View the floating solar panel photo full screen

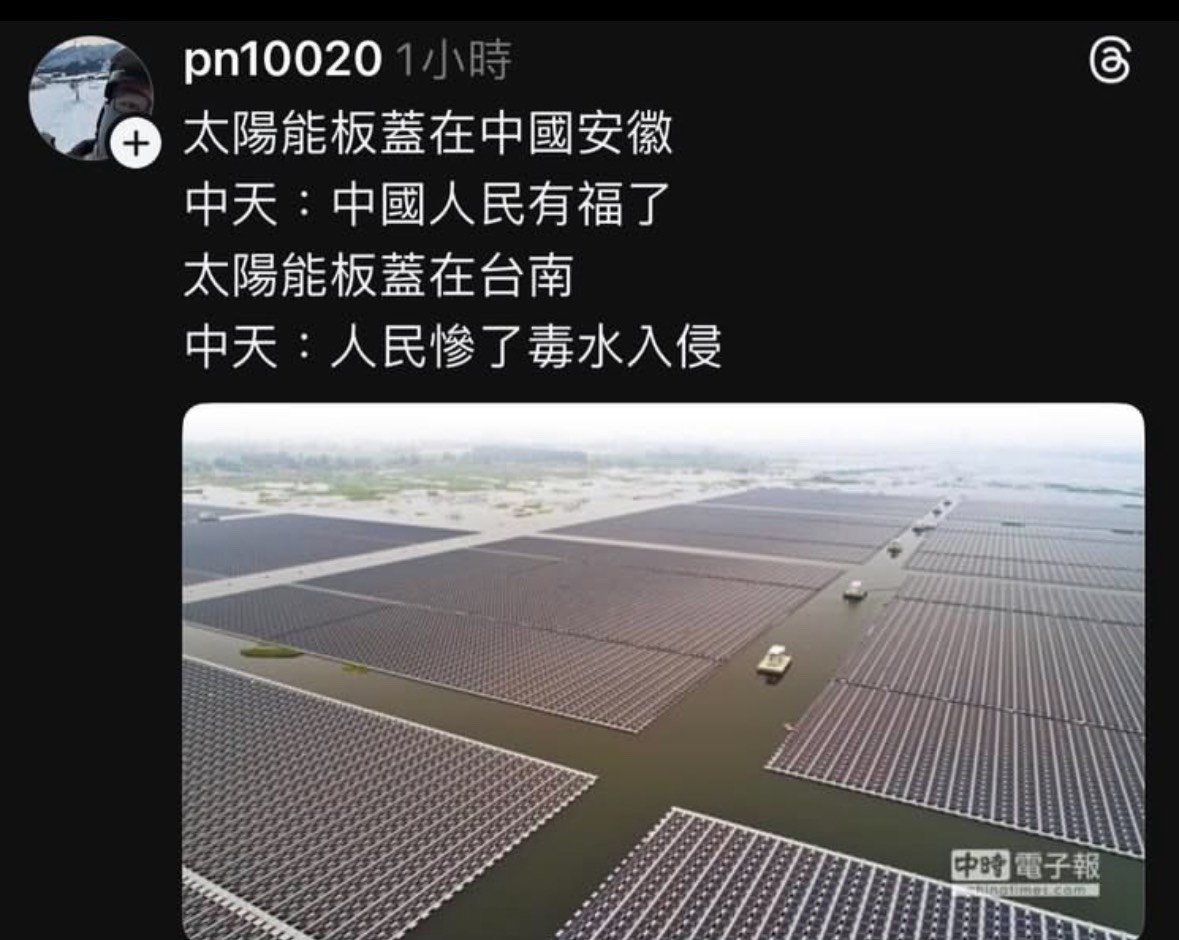click(x=663, y=670)
